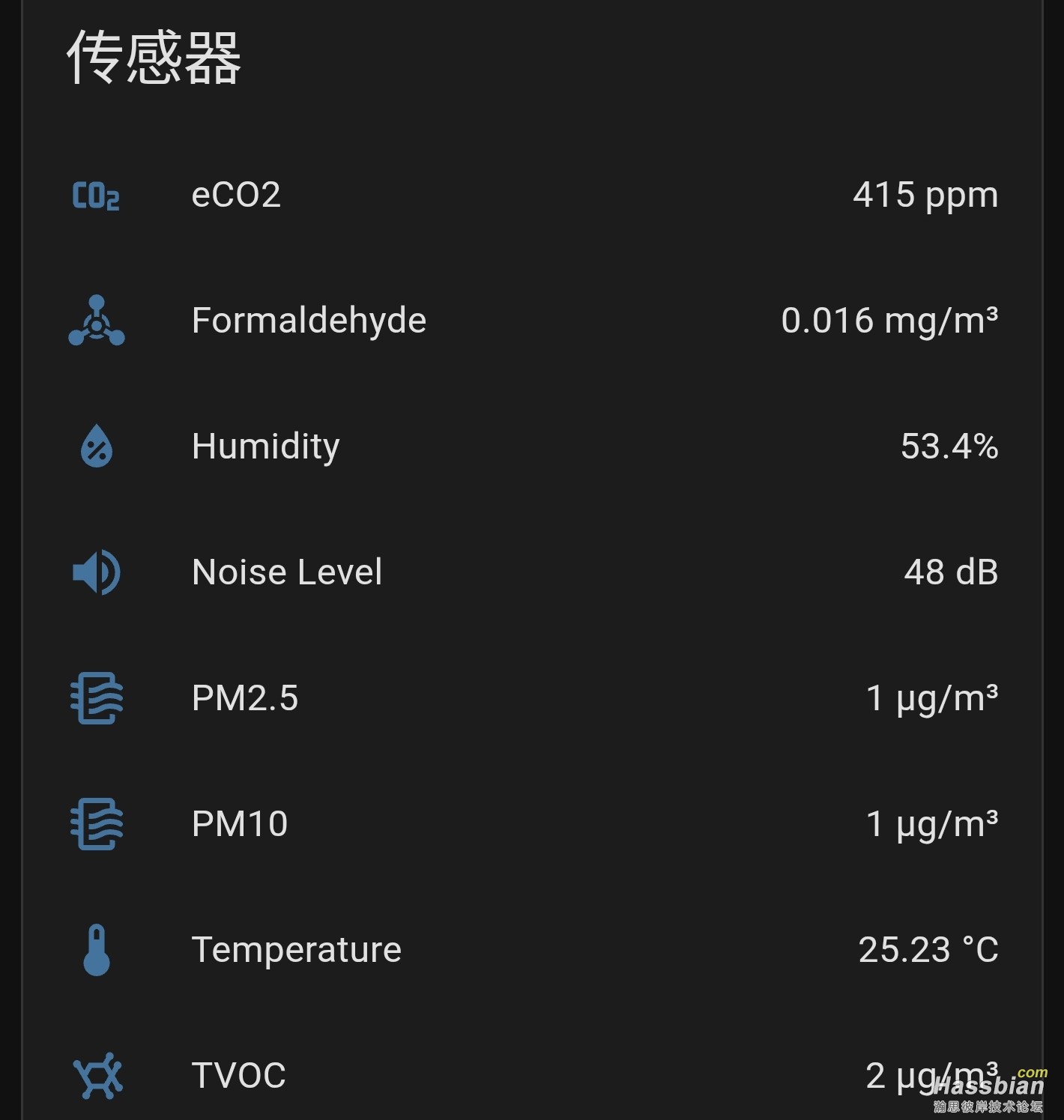The width and height of the screenshot is (1064, 1120).
Task: Select the Humidity value 53.4%
Action: point(949,445)
